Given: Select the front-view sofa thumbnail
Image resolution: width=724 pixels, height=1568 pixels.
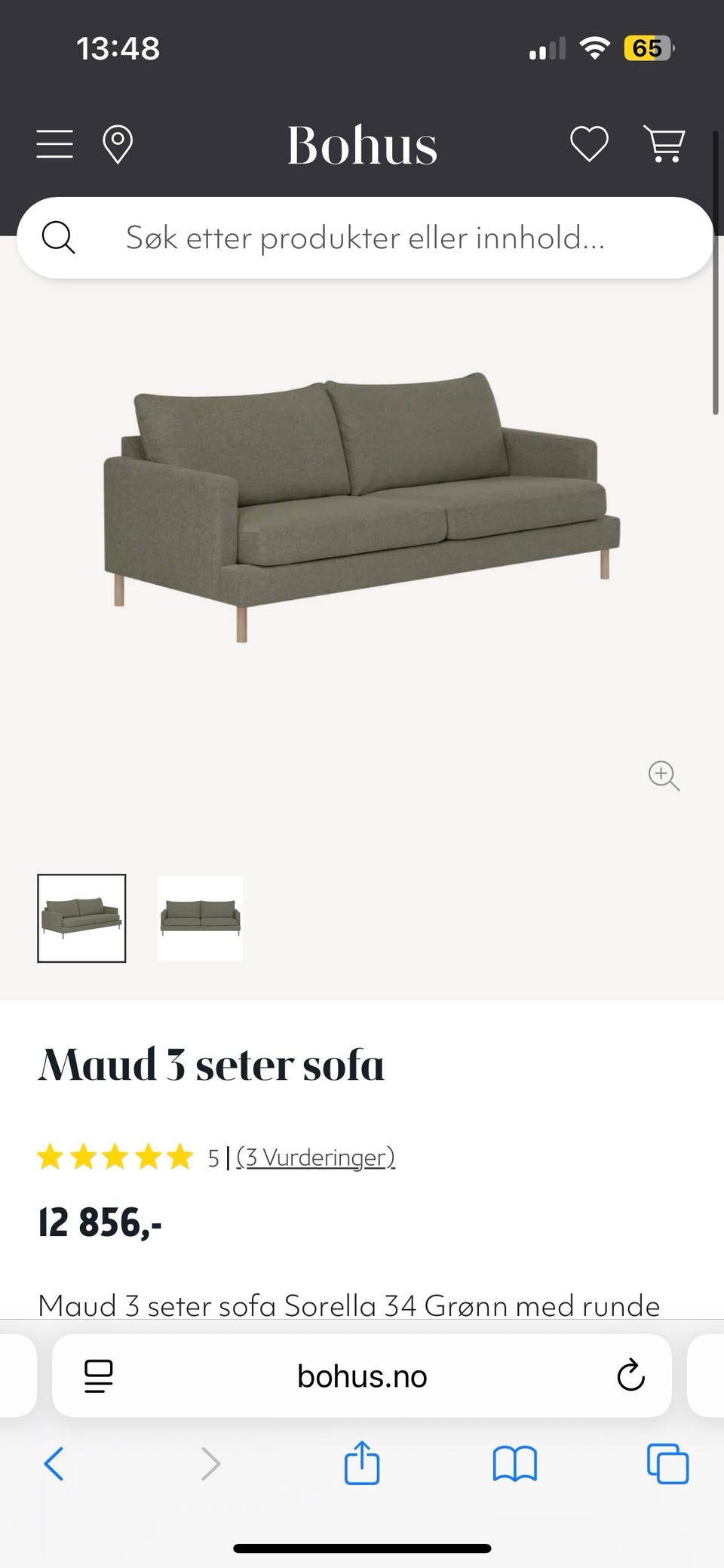Looking at the screenshot, I should pos(201,918).
